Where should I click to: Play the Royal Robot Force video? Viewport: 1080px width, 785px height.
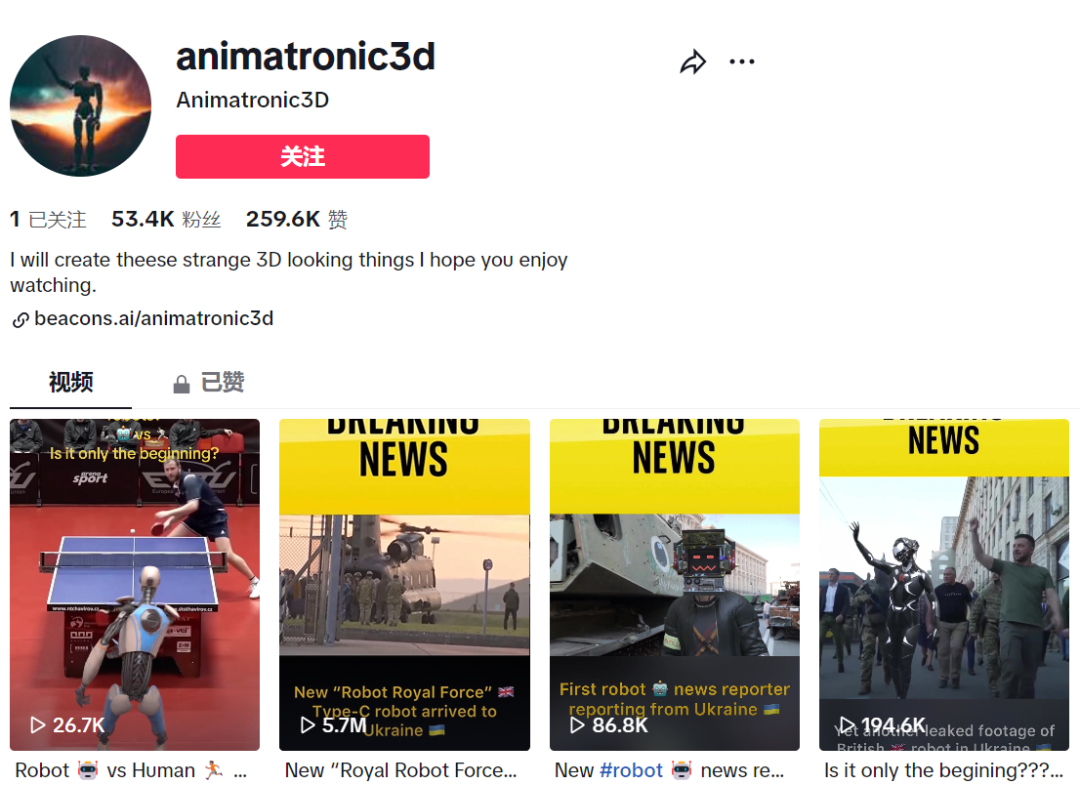404,585
